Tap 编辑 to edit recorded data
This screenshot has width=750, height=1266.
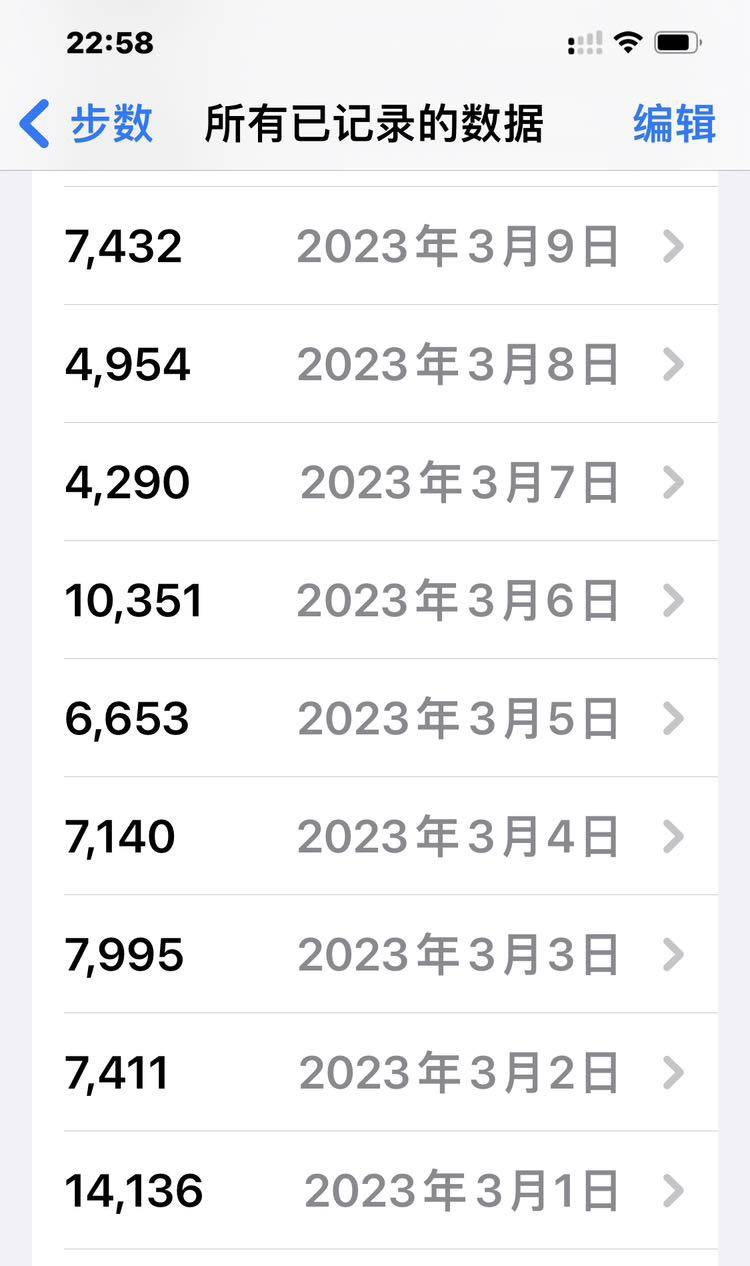pyautogui.click(x=674, y=124)
